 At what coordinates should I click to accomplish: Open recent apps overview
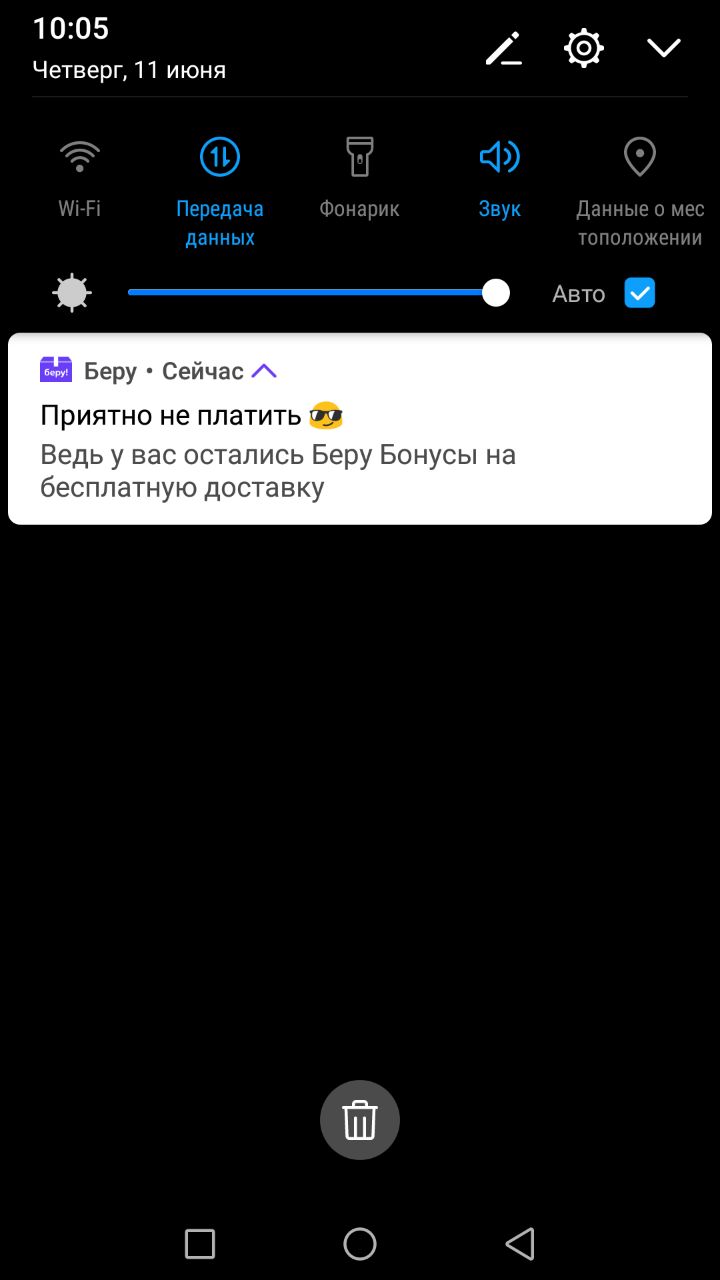click(200, 1244)
